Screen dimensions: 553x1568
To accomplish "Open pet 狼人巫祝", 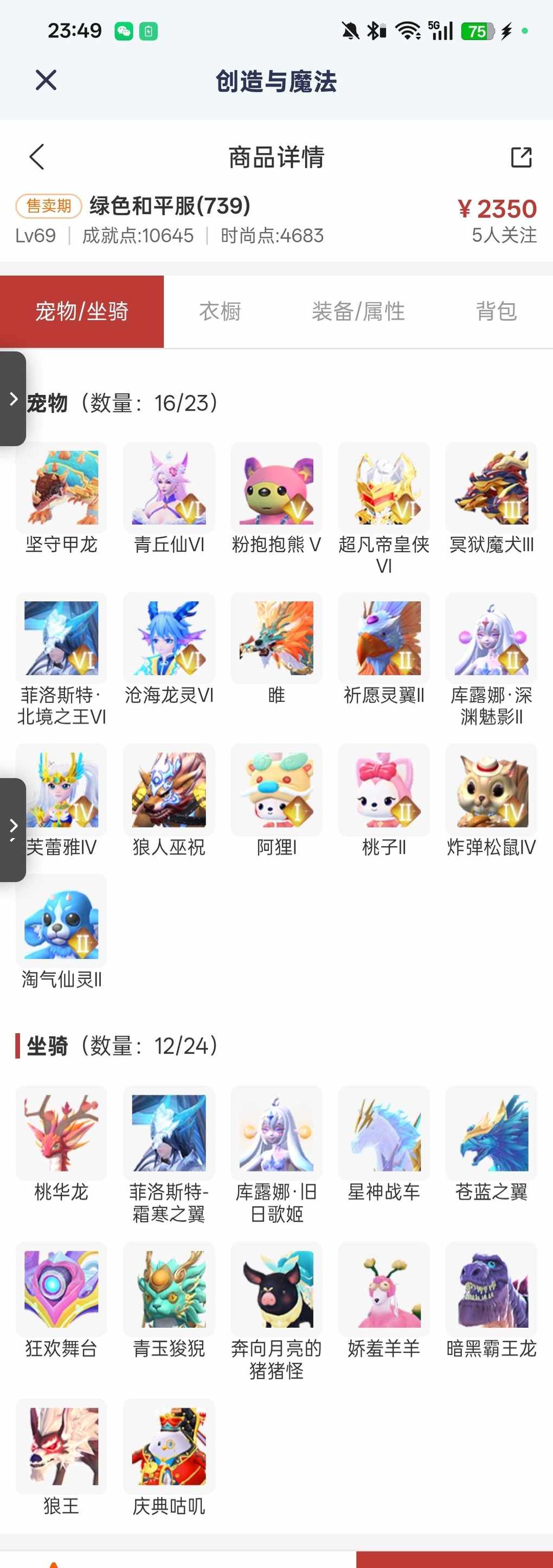I will 169,790.
